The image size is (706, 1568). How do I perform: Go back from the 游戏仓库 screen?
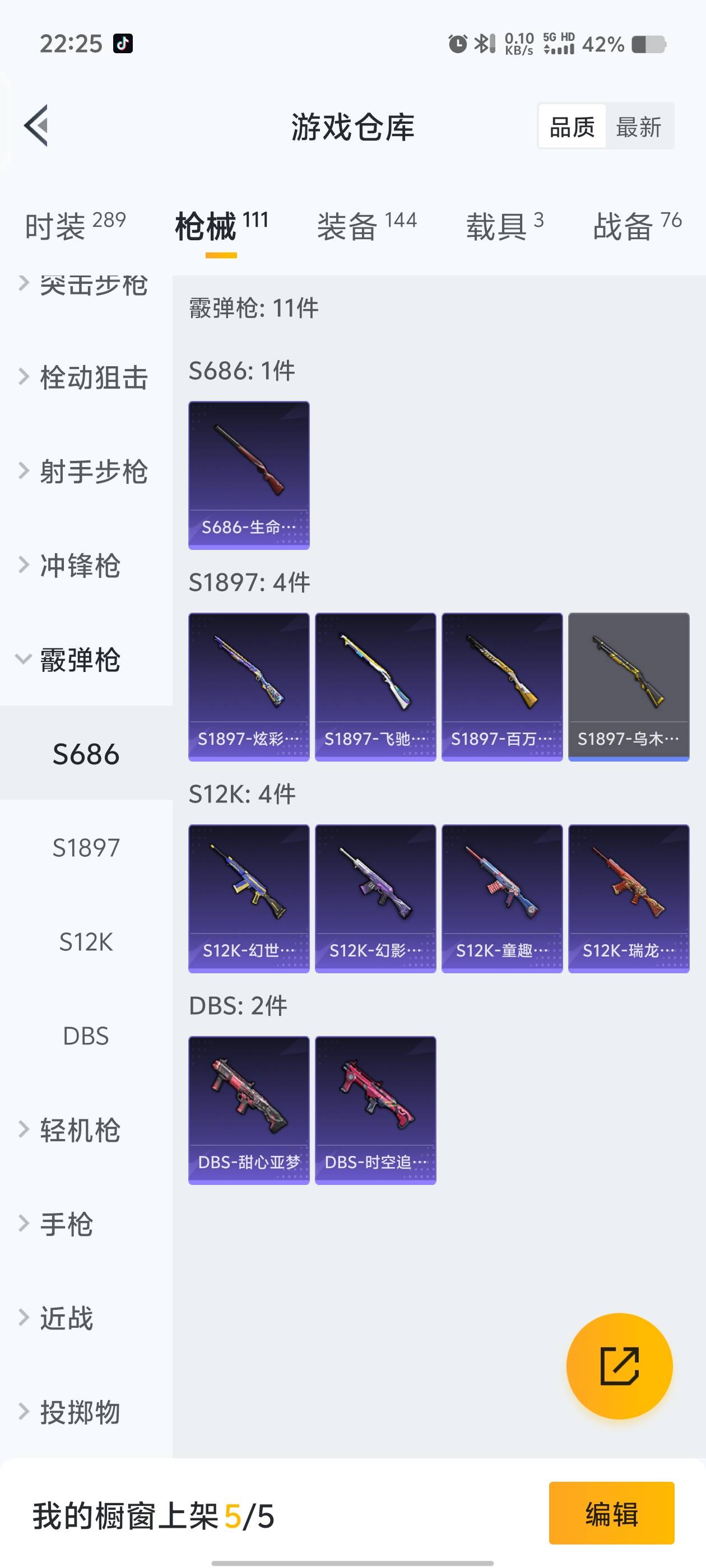36,126
